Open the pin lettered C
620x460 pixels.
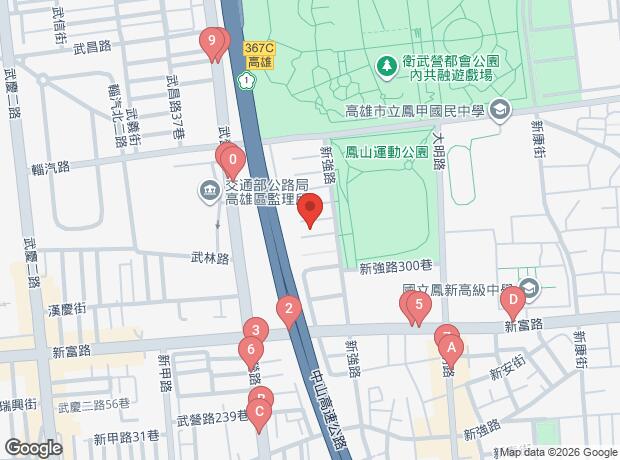click(x=260, y=412)
